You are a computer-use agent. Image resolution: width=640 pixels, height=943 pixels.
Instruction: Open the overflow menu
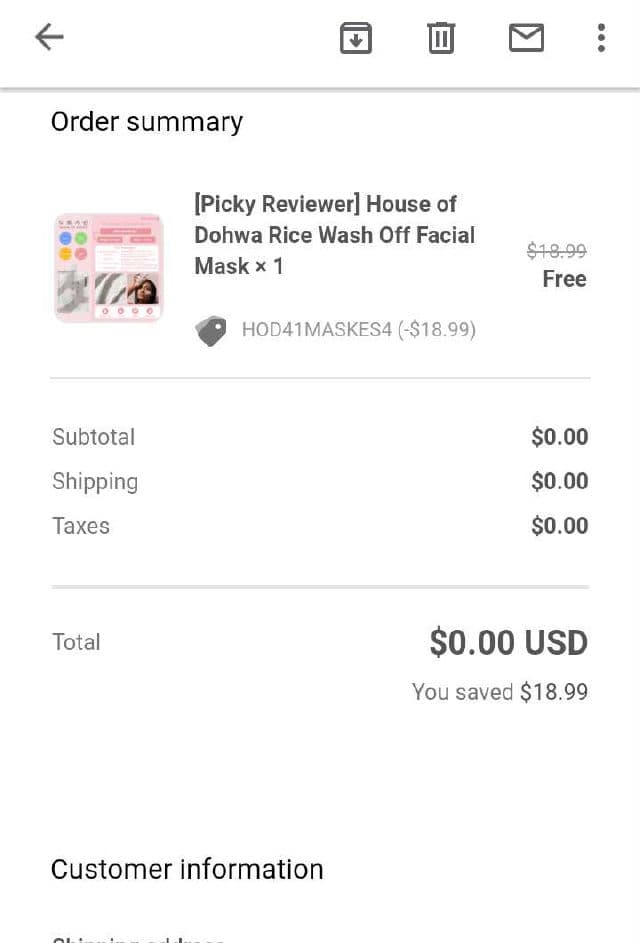[600, 38]
